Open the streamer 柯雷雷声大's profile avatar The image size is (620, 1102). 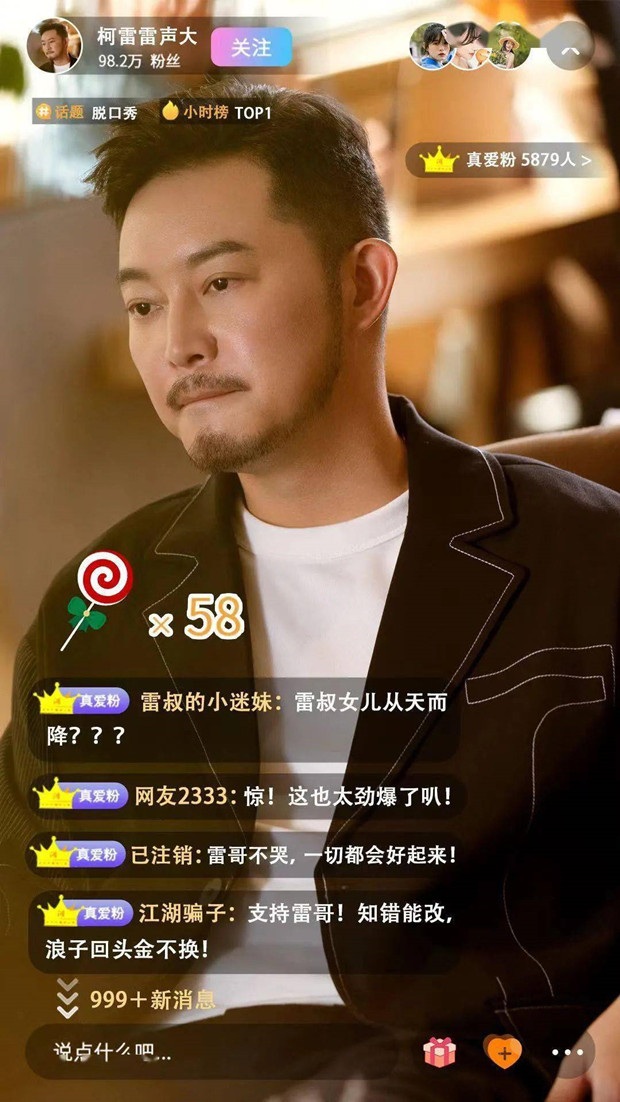[x=55, y=46]
